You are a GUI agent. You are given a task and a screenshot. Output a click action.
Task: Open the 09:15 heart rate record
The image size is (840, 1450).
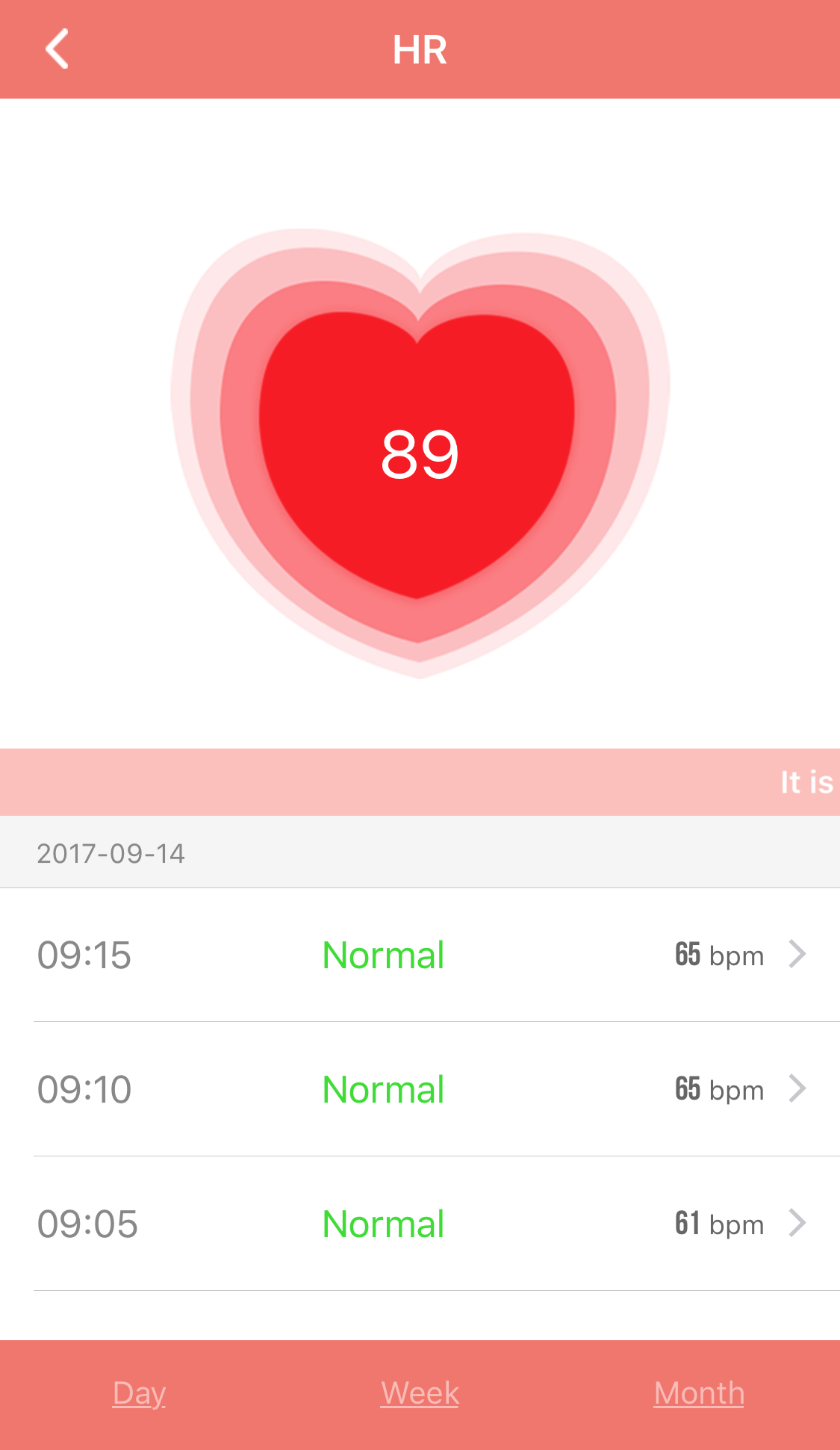(420, 955)
